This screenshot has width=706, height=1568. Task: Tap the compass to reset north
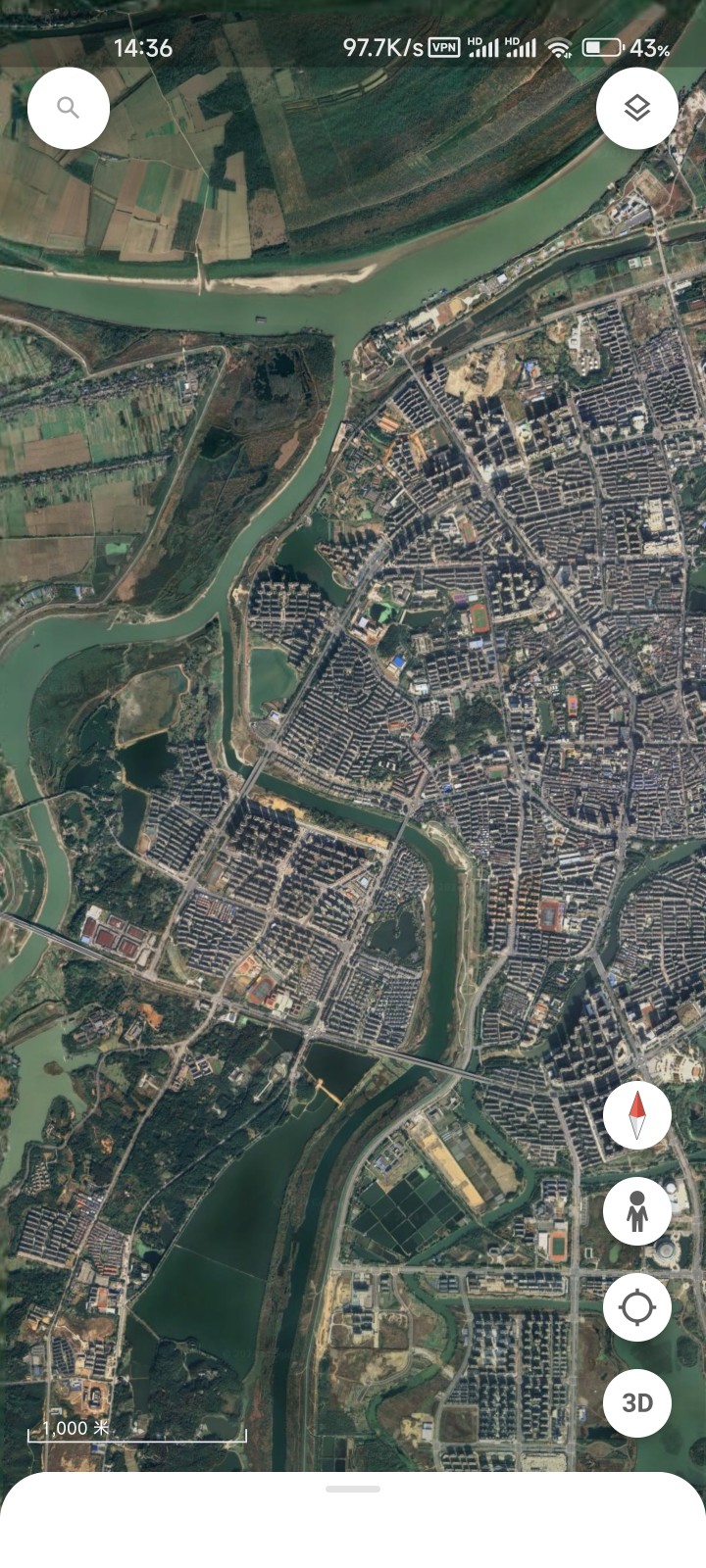[637, 1115]
